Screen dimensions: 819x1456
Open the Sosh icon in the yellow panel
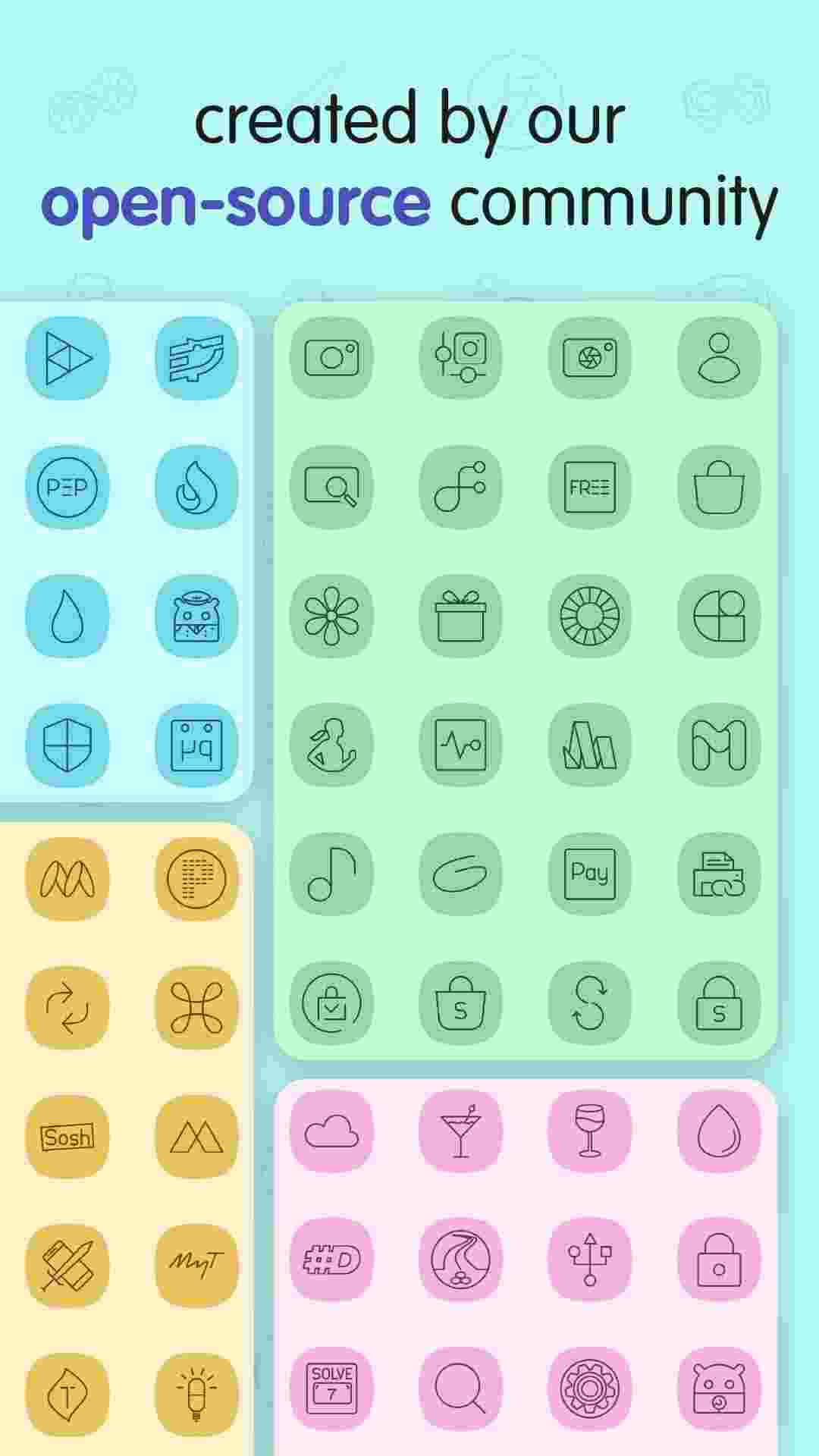[67, 1135]
